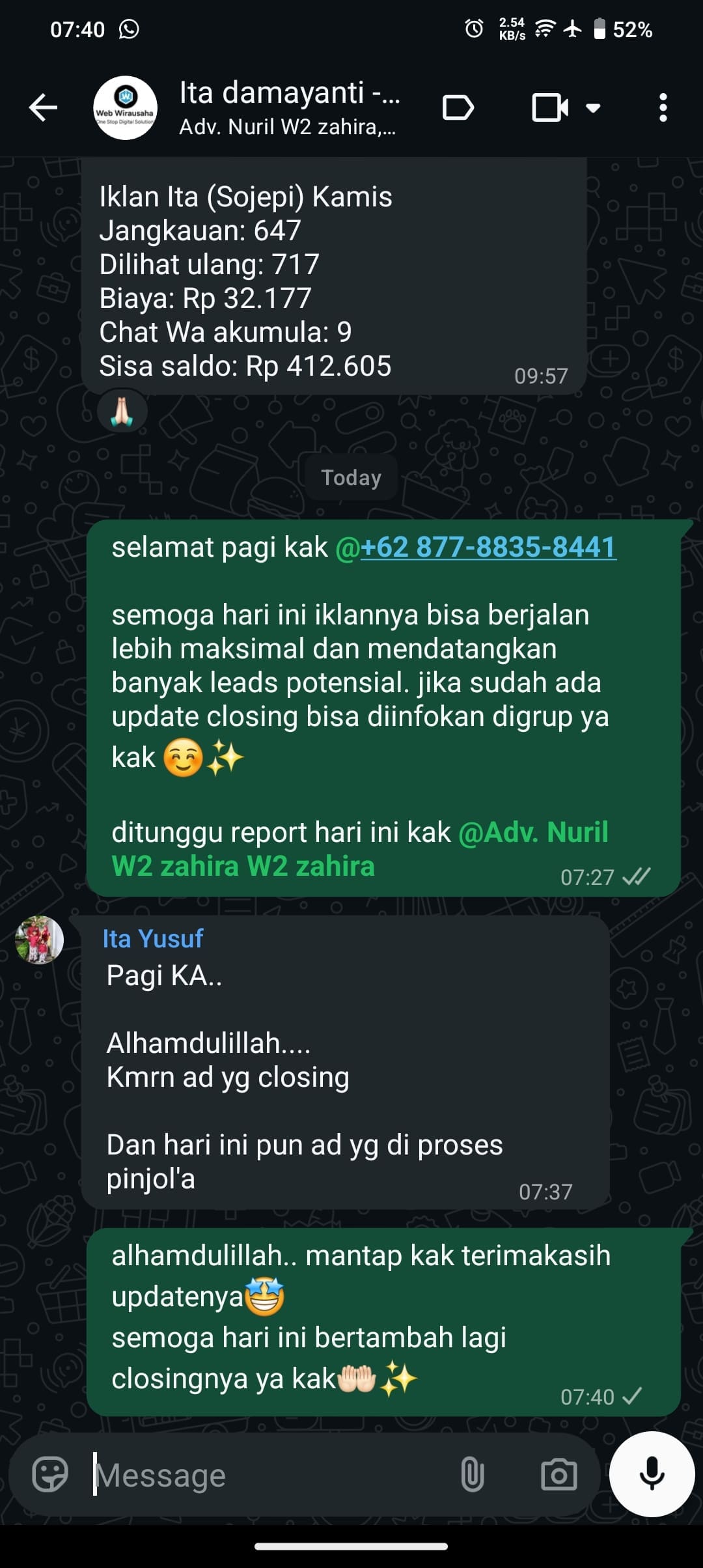
Task: Expand the call options dropdown arrow
Action: pos(593,107)
